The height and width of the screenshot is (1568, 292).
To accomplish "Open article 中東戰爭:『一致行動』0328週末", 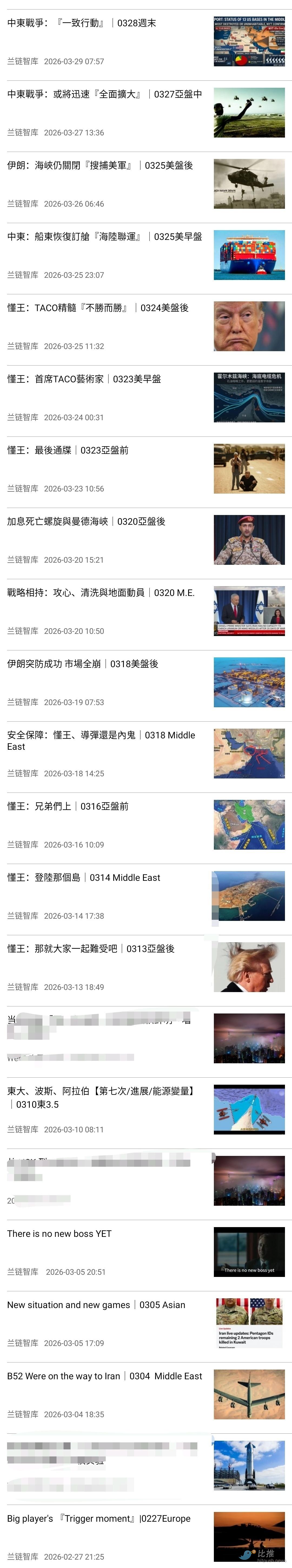I will (82, 23).
